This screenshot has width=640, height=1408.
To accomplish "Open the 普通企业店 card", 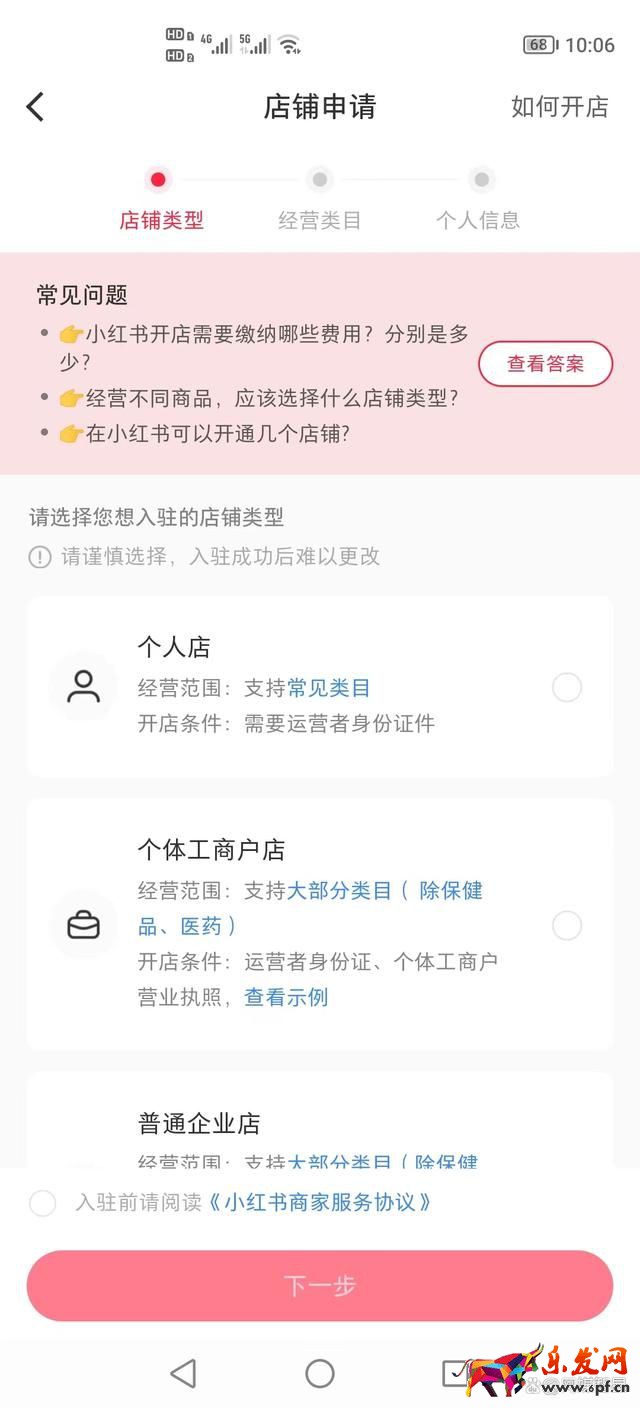I will (320, 1125).
